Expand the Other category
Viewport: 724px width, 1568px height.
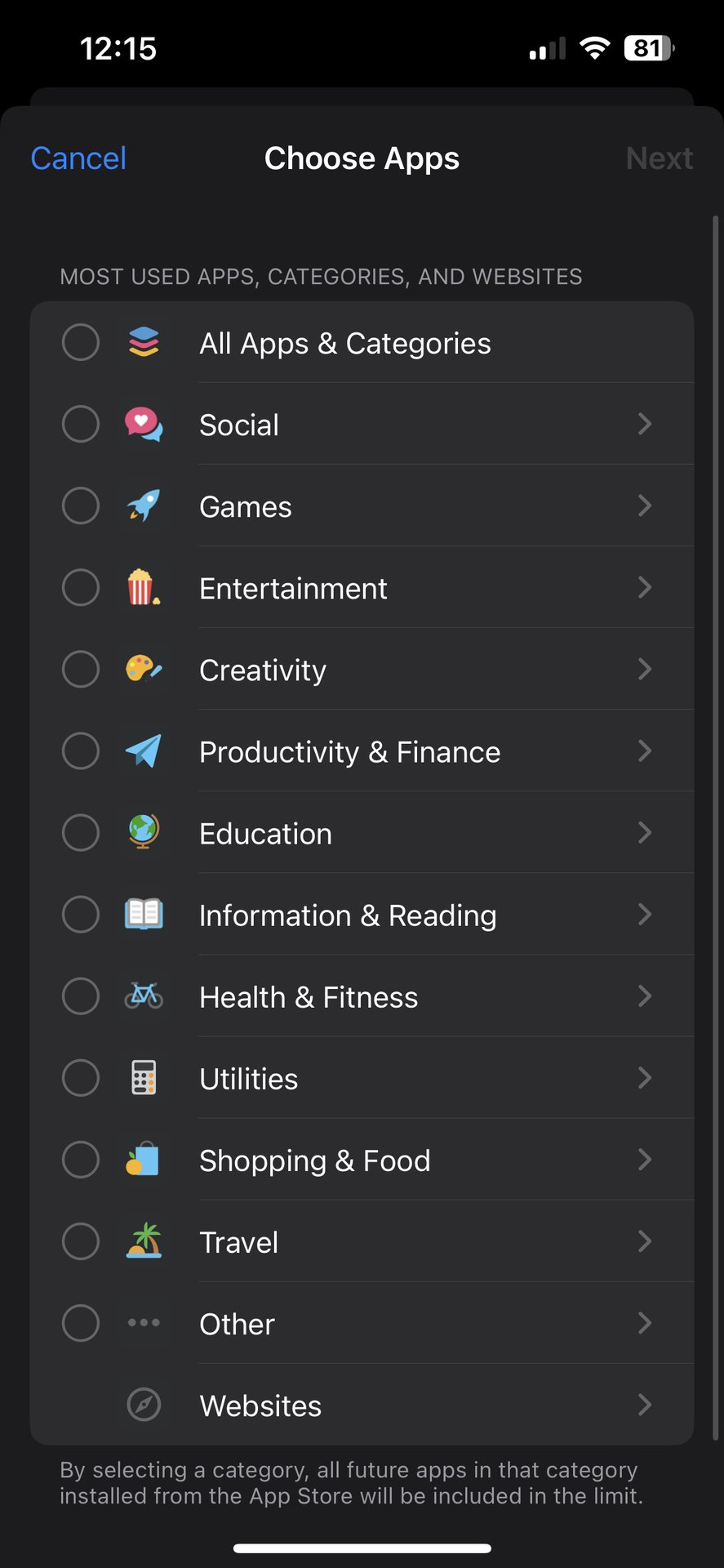click(644, 1323)
